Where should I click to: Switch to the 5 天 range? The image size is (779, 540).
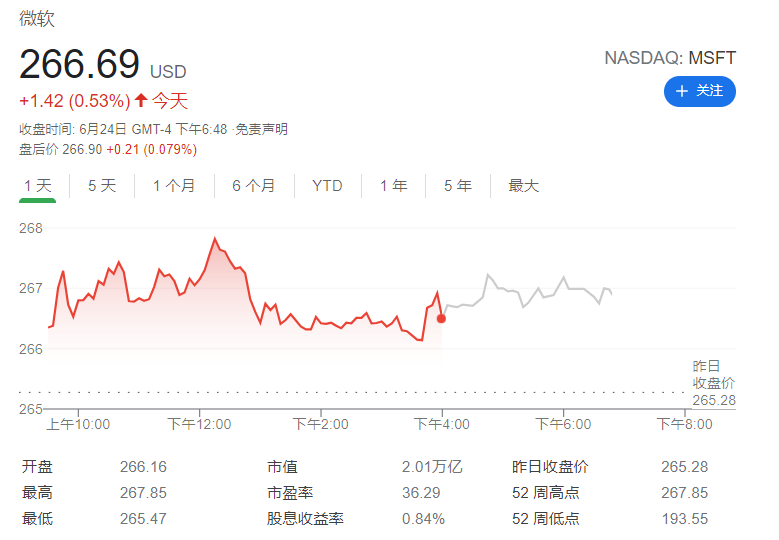pos(102,185)
